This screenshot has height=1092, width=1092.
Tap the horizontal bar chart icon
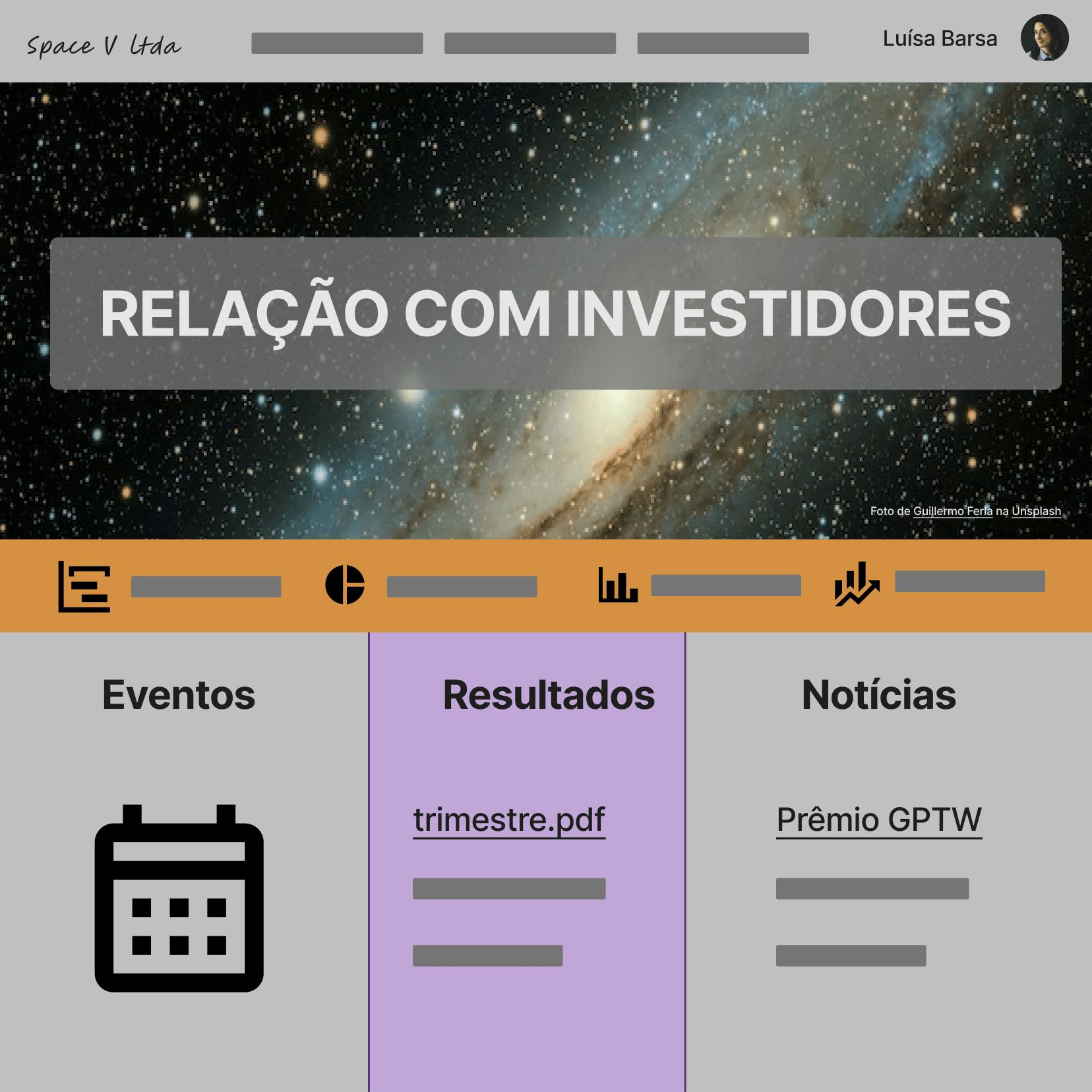(84, 586)
